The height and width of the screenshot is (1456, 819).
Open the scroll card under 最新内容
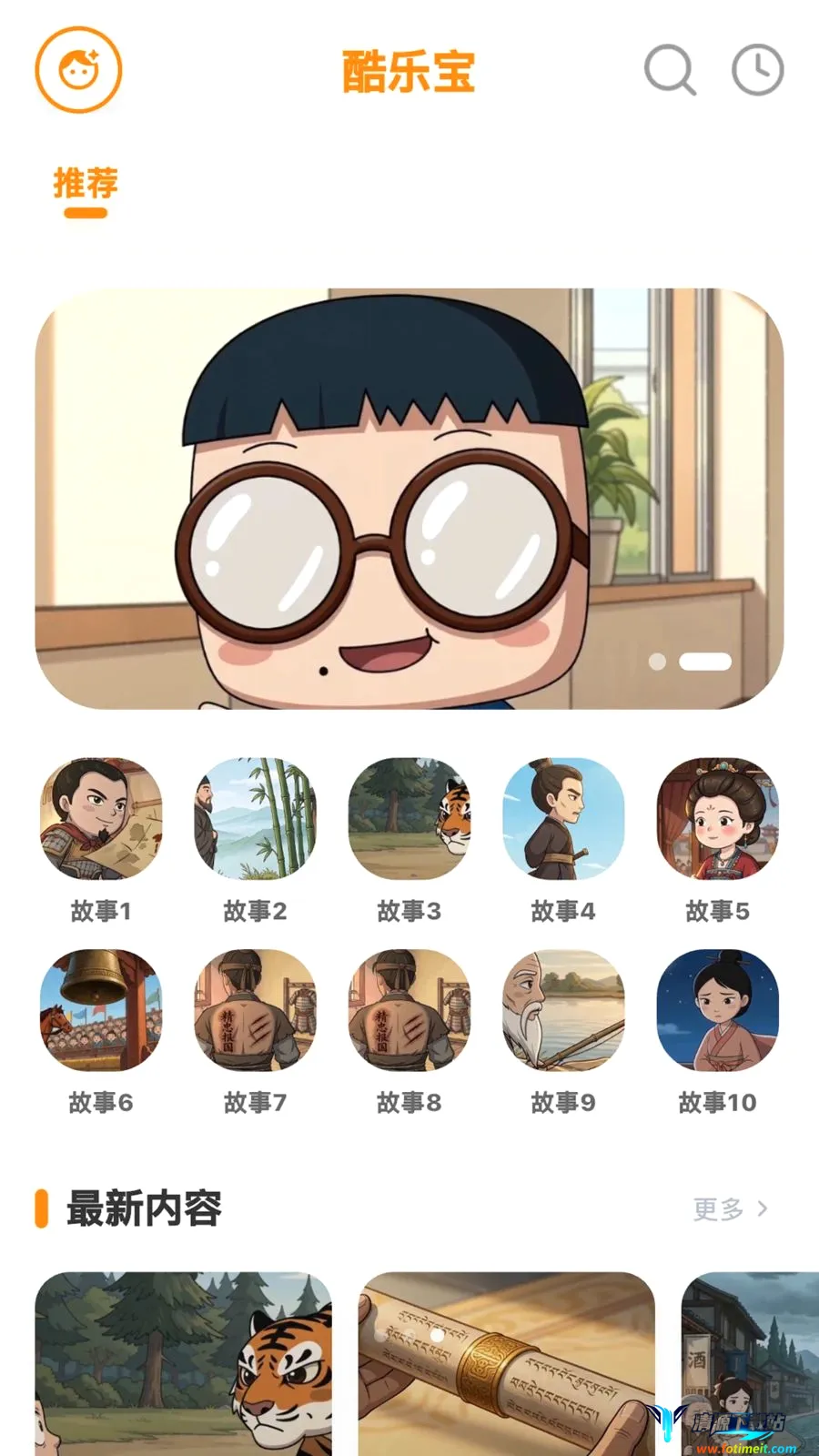tap(507, 1363)
